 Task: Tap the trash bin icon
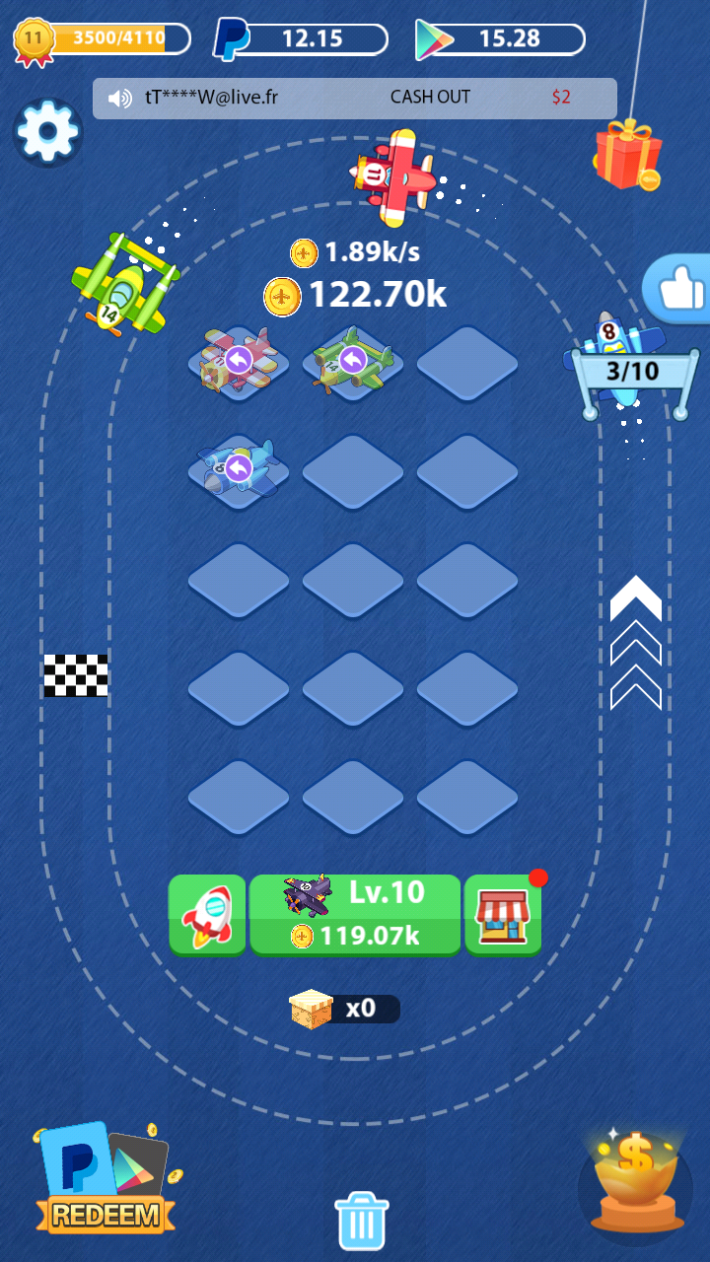pyautogui.click(x=361, y=1221)
